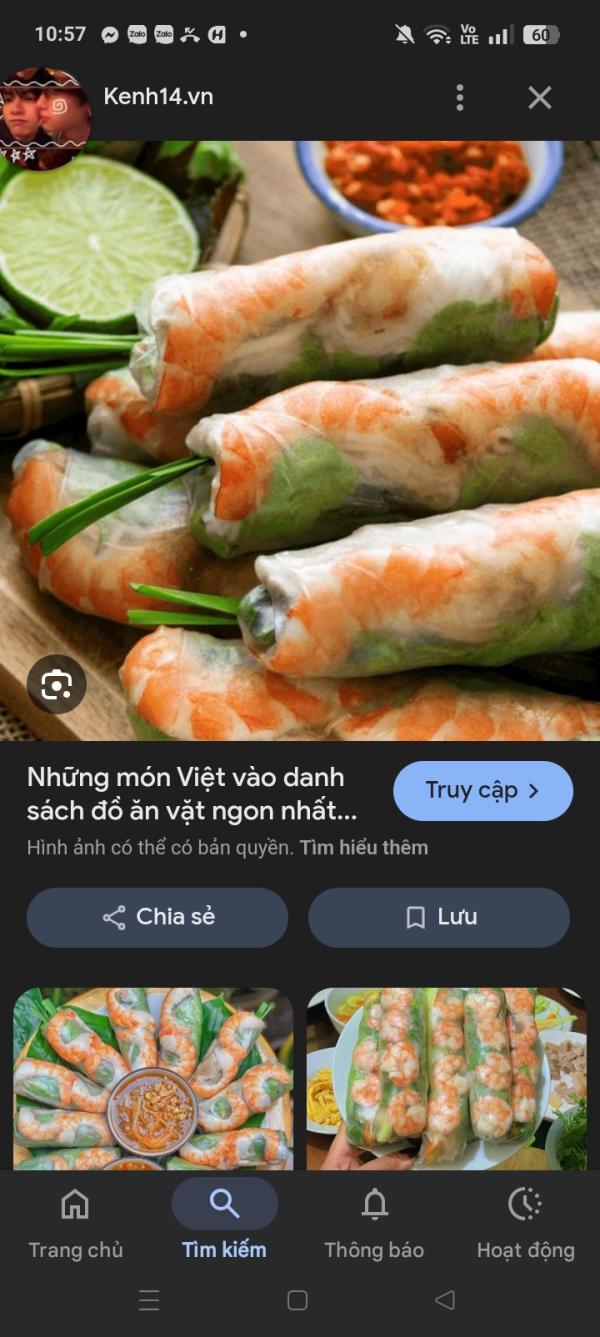
Task: Open the Tìm hiểu thêm link
Action: [363, 848]
